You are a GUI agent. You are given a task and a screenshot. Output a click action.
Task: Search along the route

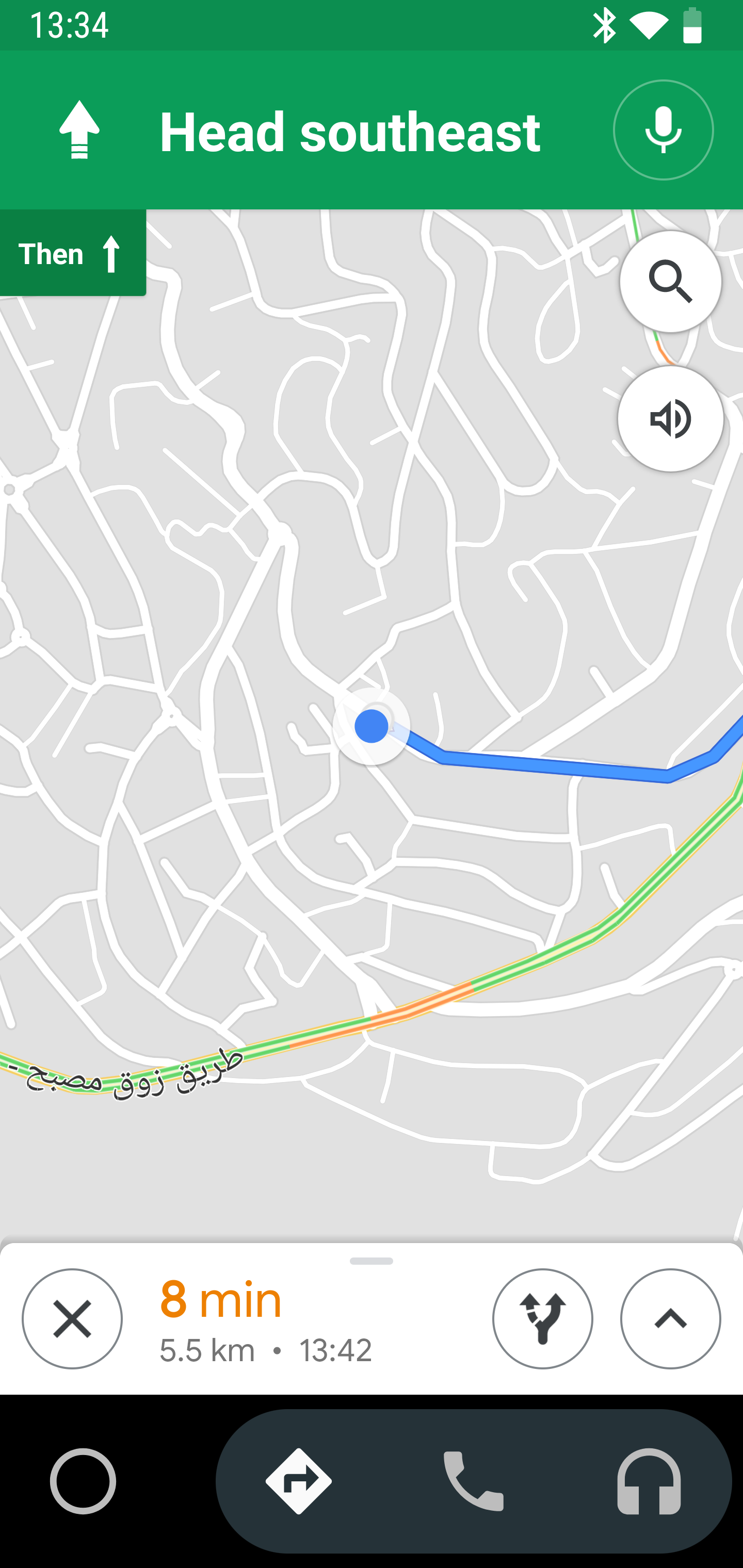(670, 282)
